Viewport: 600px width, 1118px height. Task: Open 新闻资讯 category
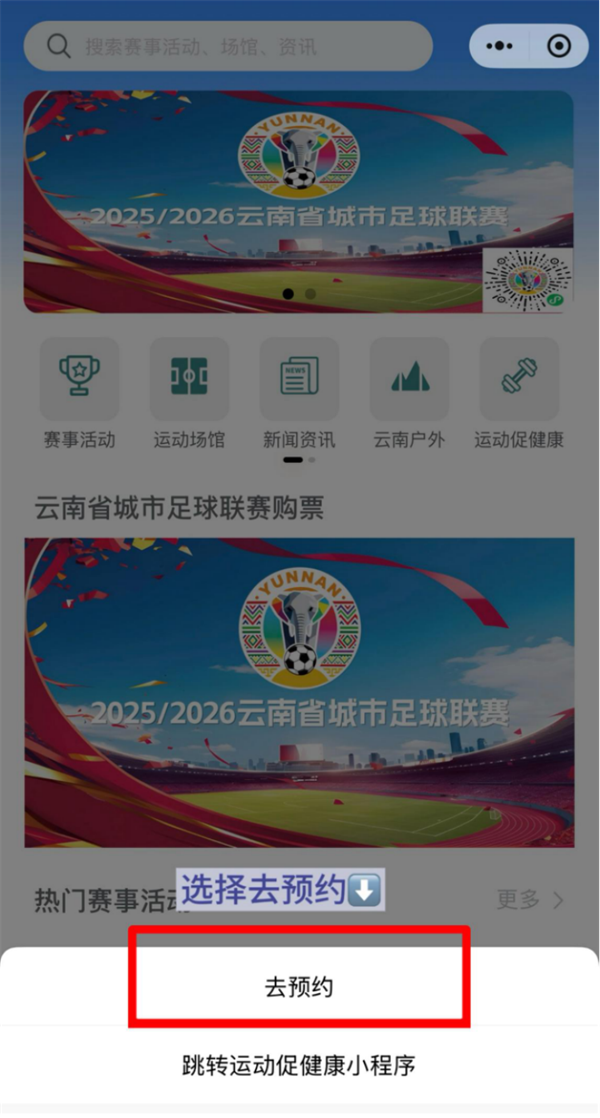pyautogui.click(x=299, y=393)
